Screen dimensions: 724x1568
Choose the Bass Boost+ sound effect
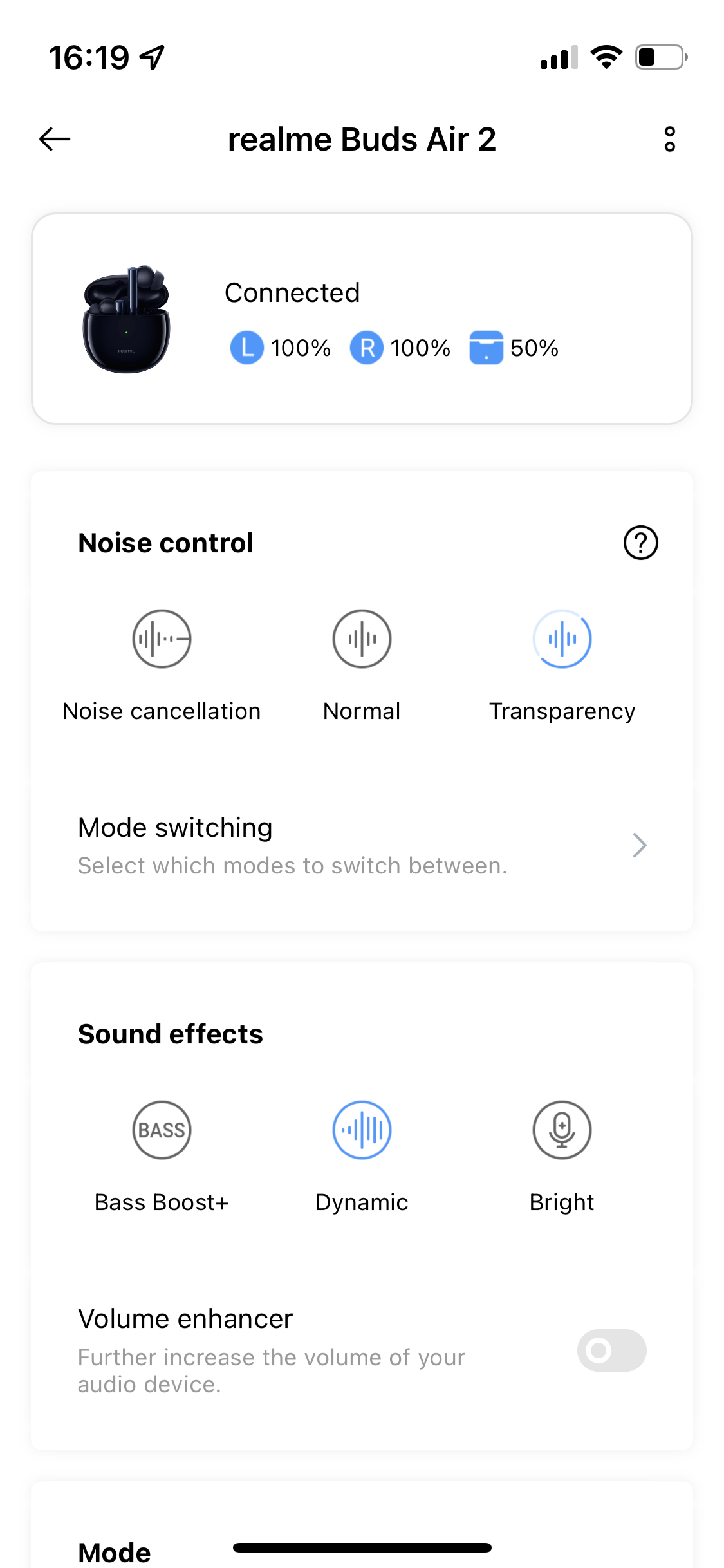click(x=162, y=1130)
